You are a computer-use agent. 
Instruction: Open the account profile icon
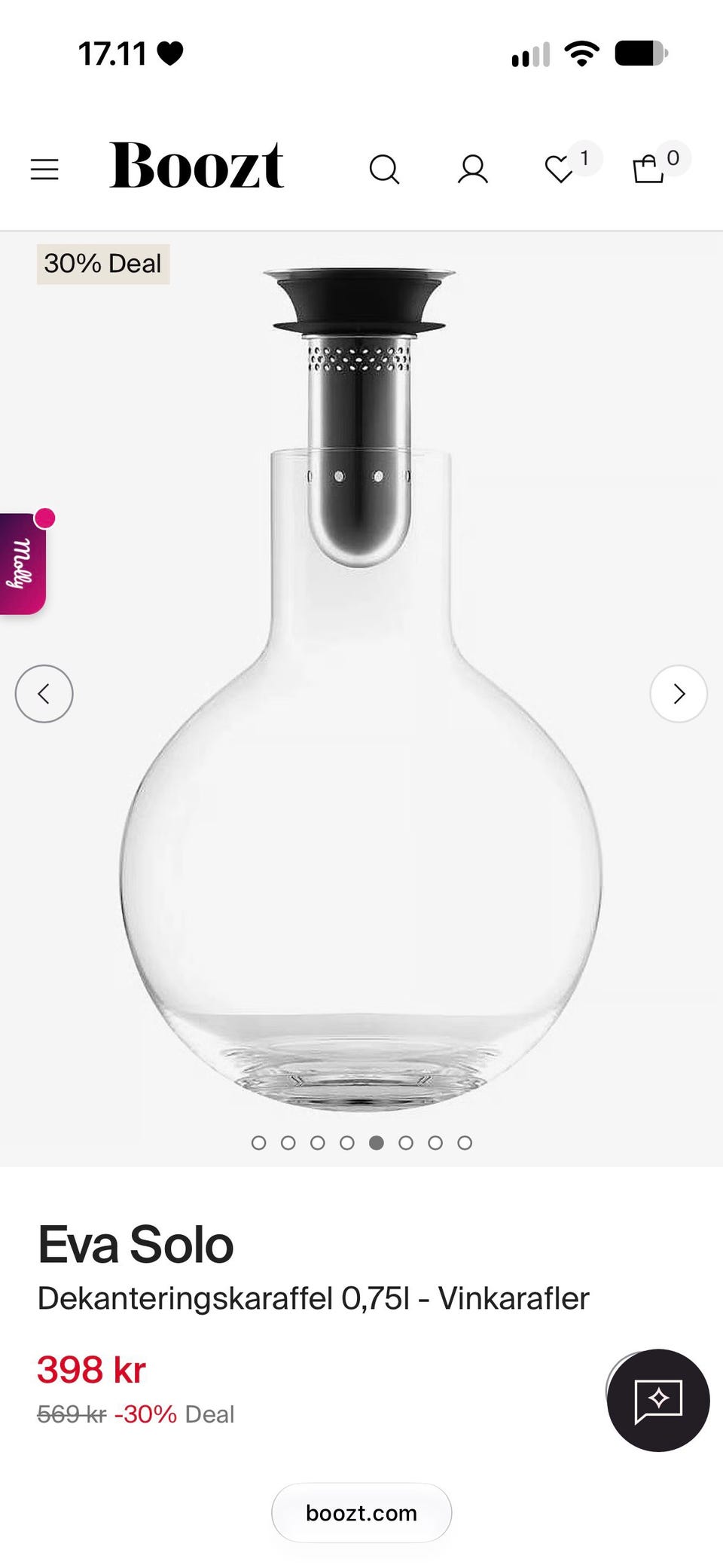pyautogui.click(x=473, y=170)
